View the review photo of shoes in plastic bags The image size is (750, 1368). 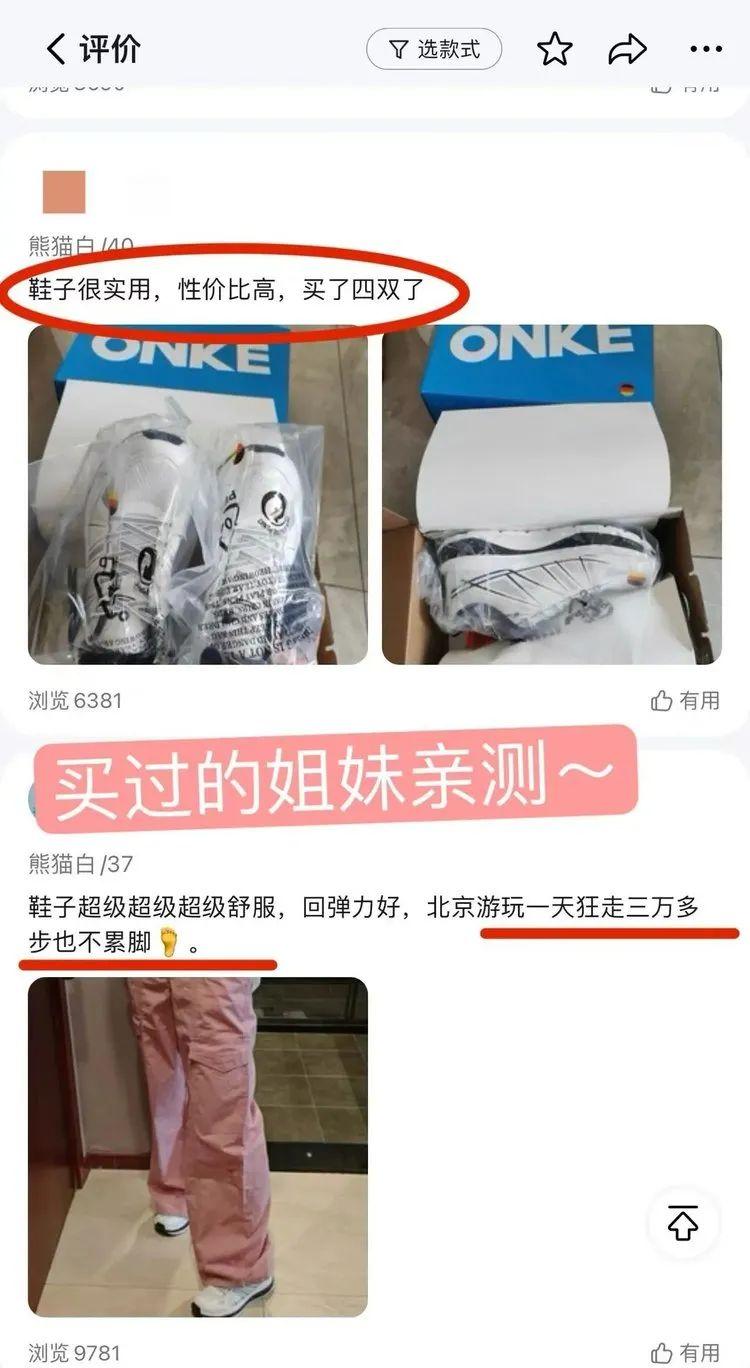pos(197,494)
